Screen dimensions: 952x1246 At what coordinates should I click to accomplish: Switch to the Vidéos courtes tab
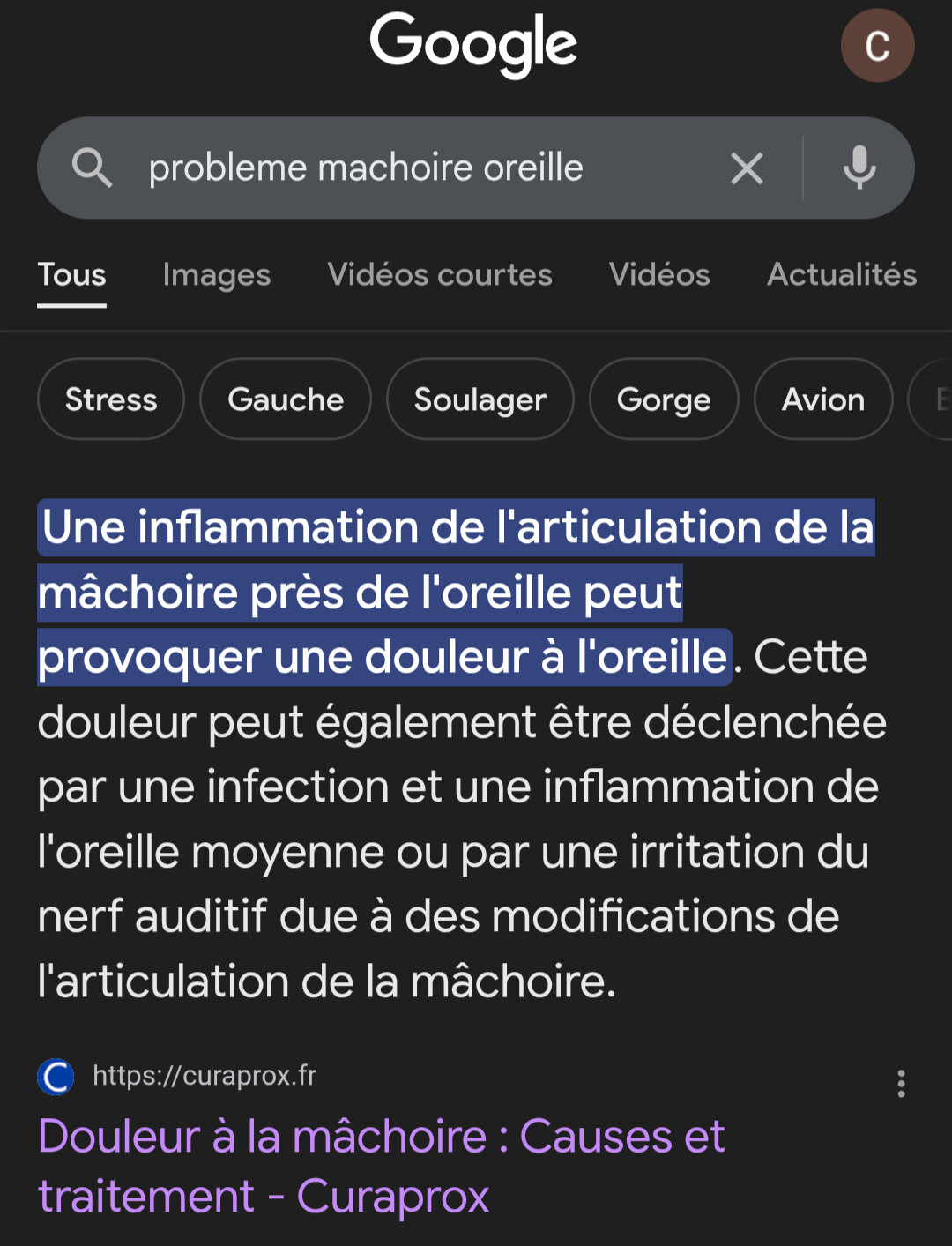440,275
